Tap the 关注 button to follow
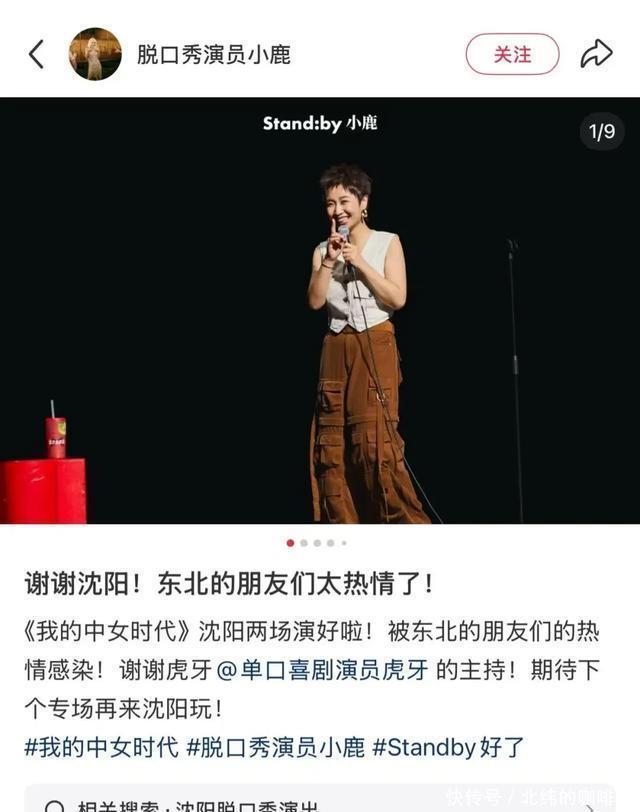Viewport: 640px width, 812px height. pyautogui.click(x=512, y=54)
